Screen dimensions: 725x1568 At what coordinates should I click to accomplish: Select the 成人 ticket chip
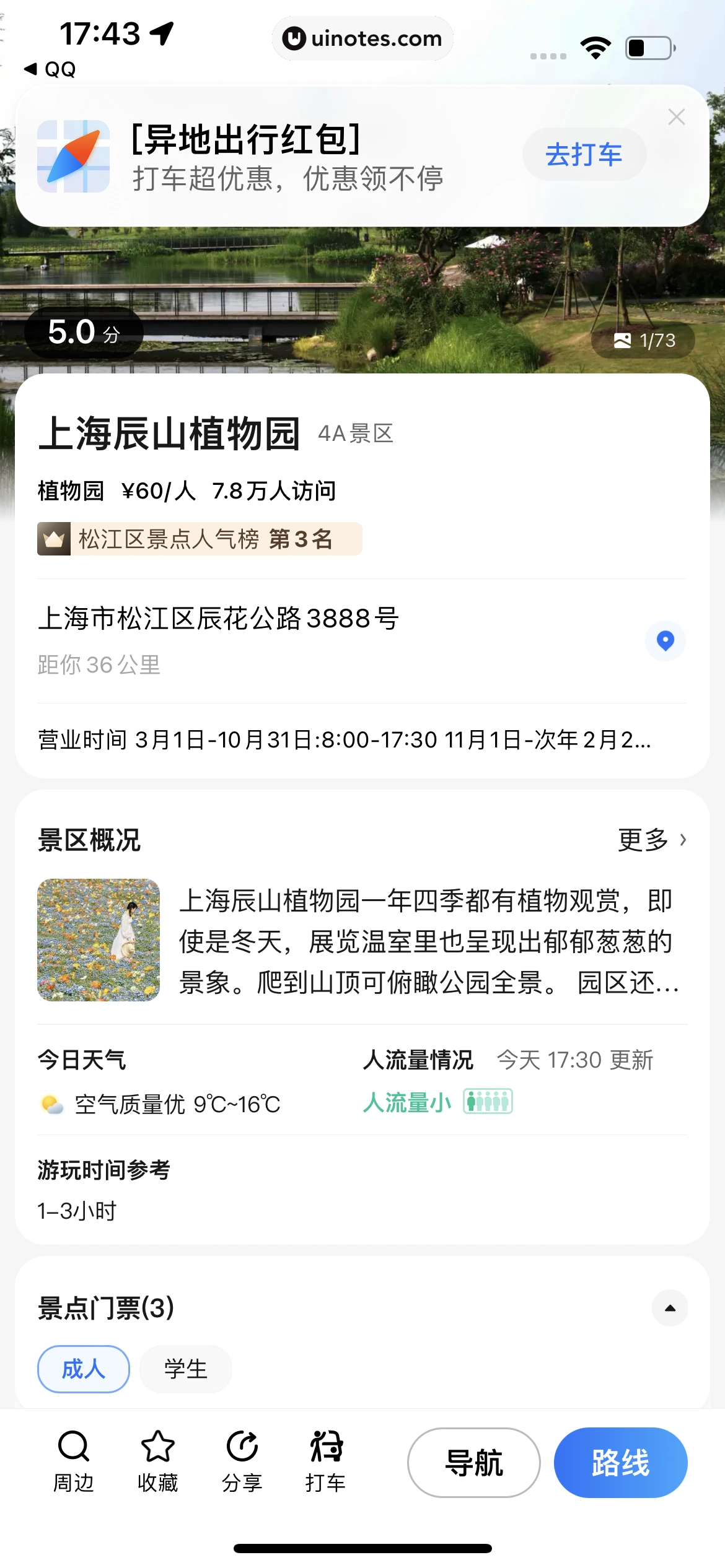click(x=84, y=1369)
